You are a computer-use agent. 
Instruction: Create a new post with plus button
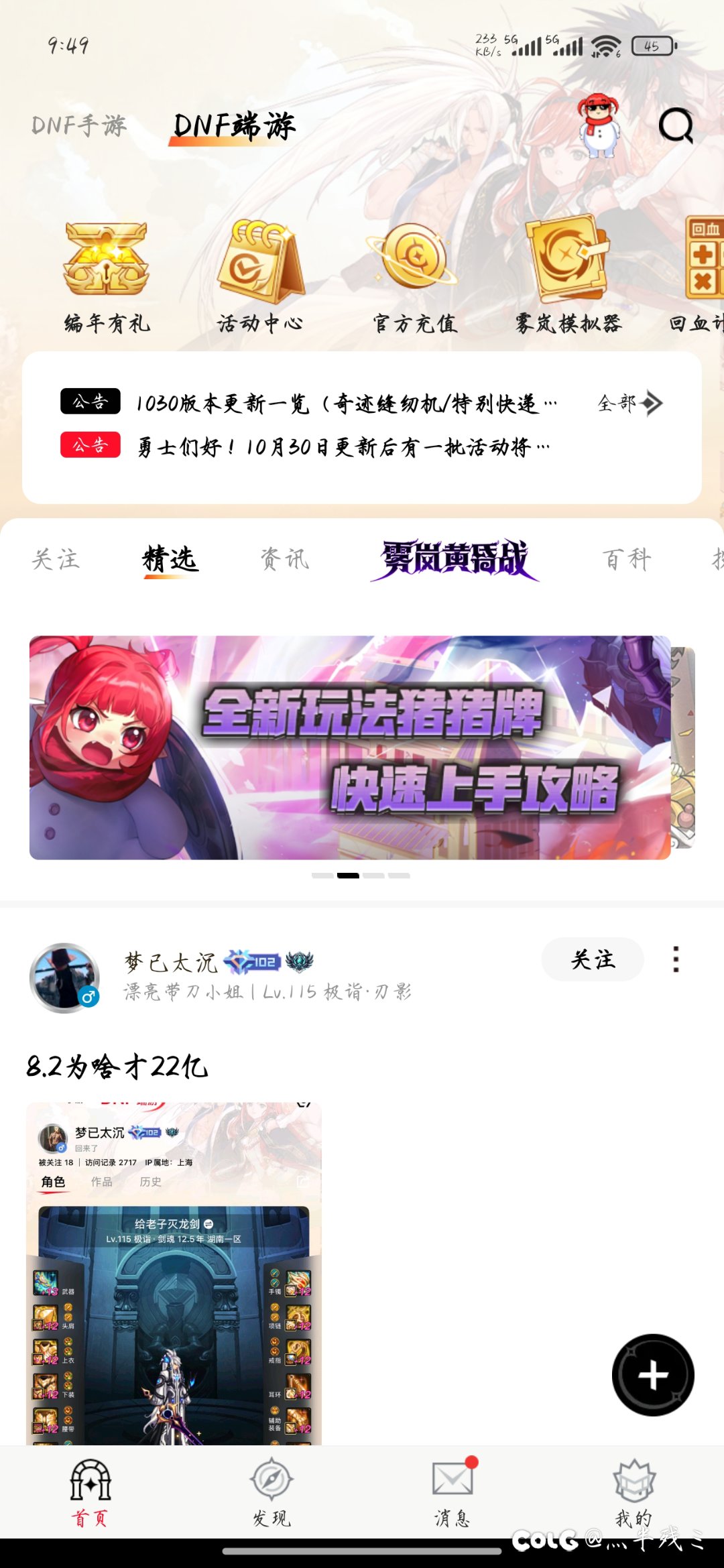653,1375
